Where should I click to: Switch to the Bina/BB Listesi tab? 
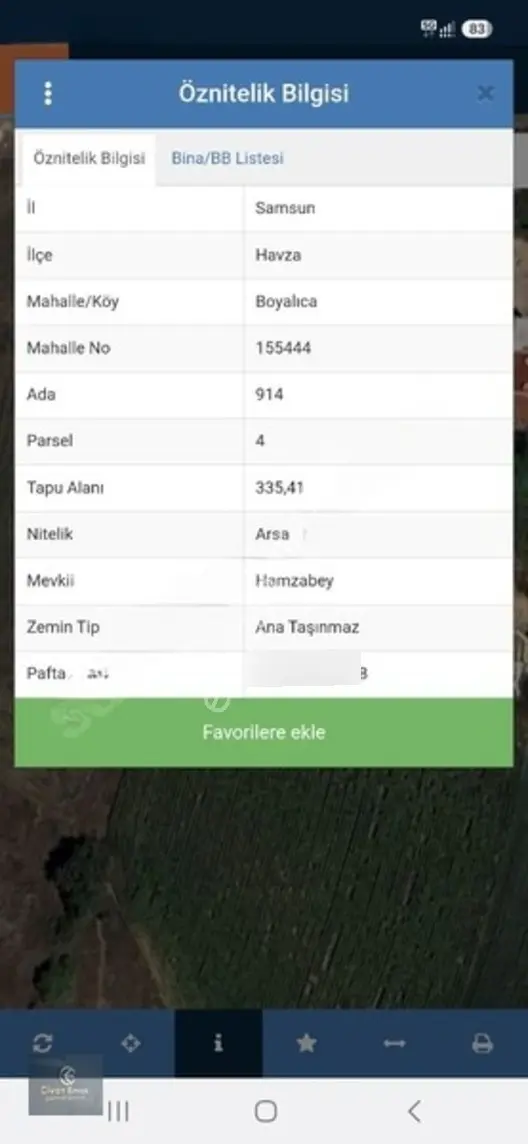point(228,158)
